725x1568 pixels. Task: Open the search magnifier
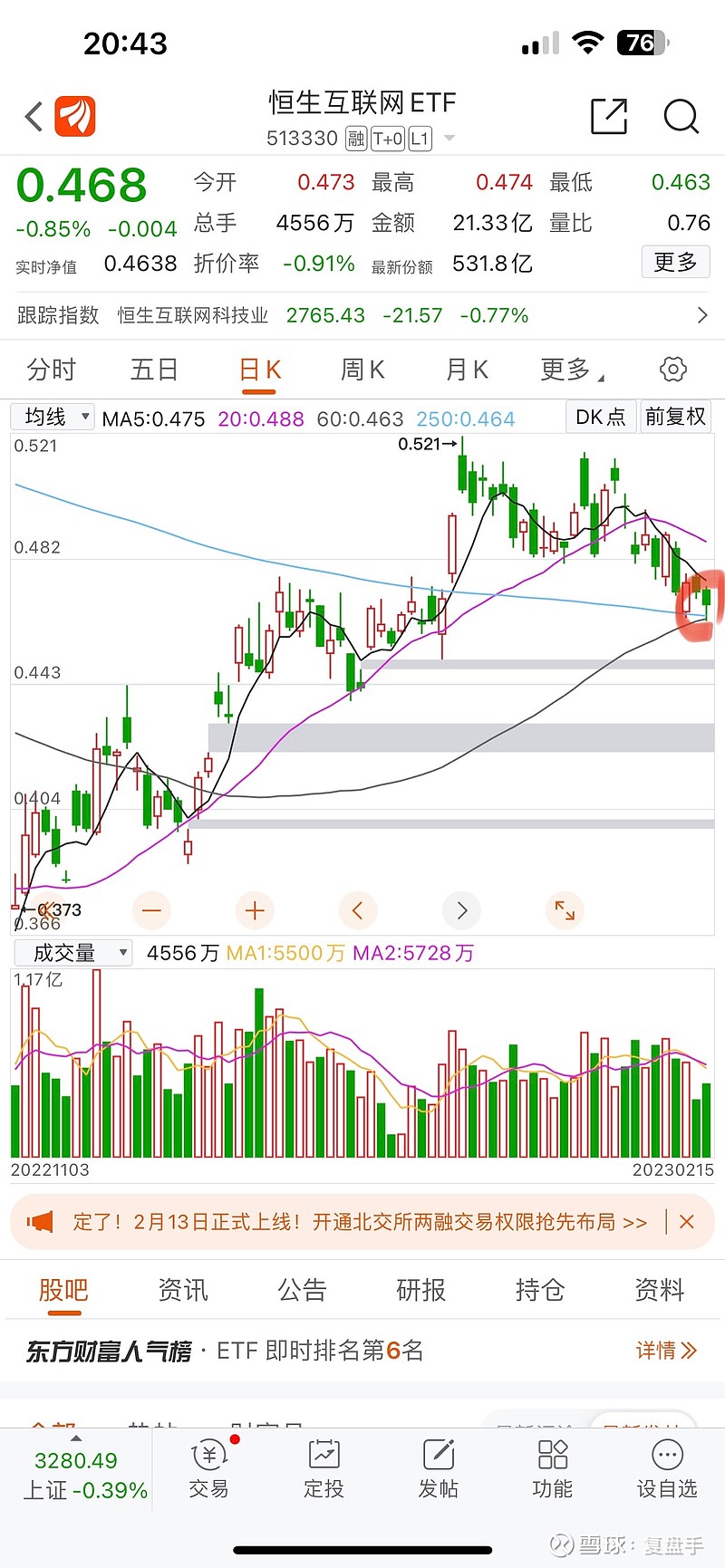click(x=681, y=116)
